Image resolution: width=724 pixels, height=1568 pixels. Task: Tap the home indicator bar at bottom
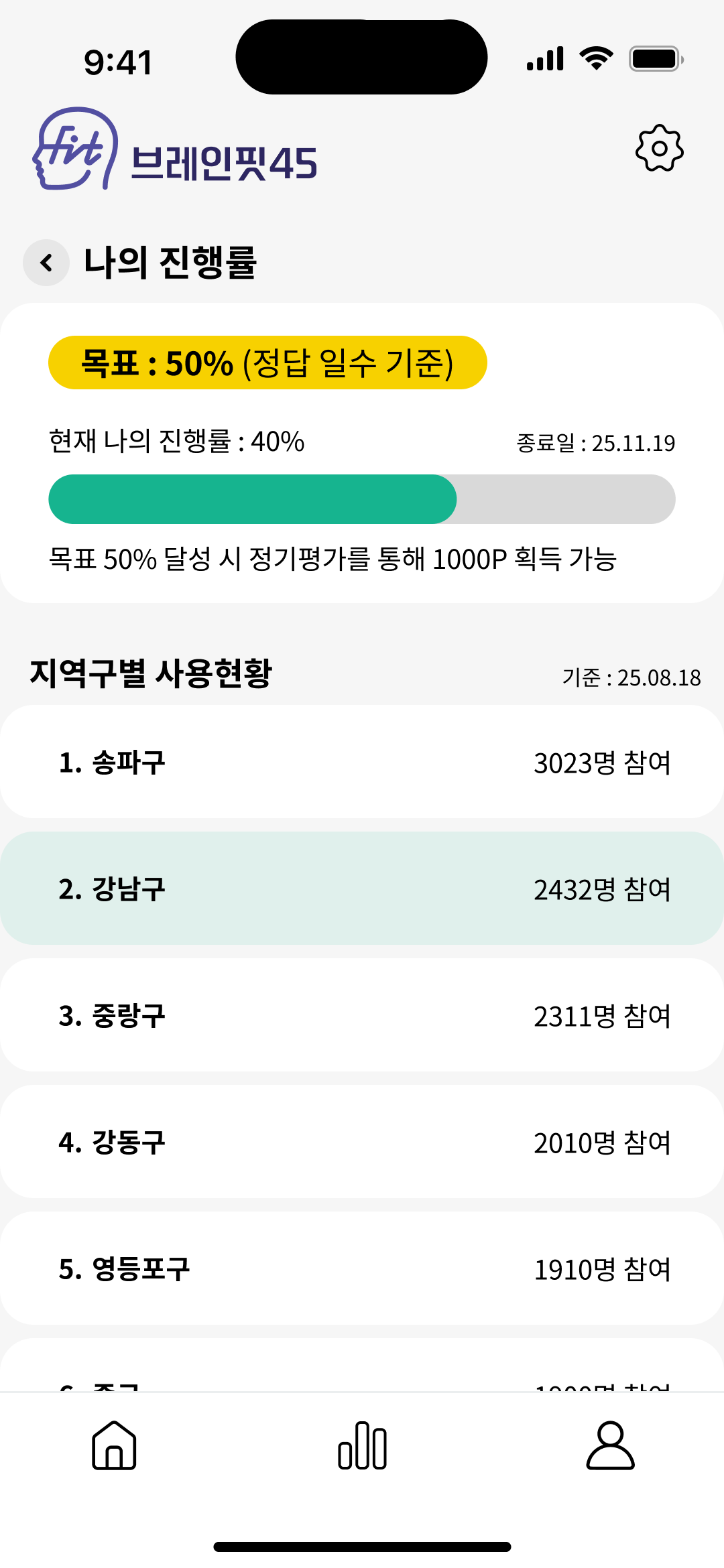[x=362, y=1545]
